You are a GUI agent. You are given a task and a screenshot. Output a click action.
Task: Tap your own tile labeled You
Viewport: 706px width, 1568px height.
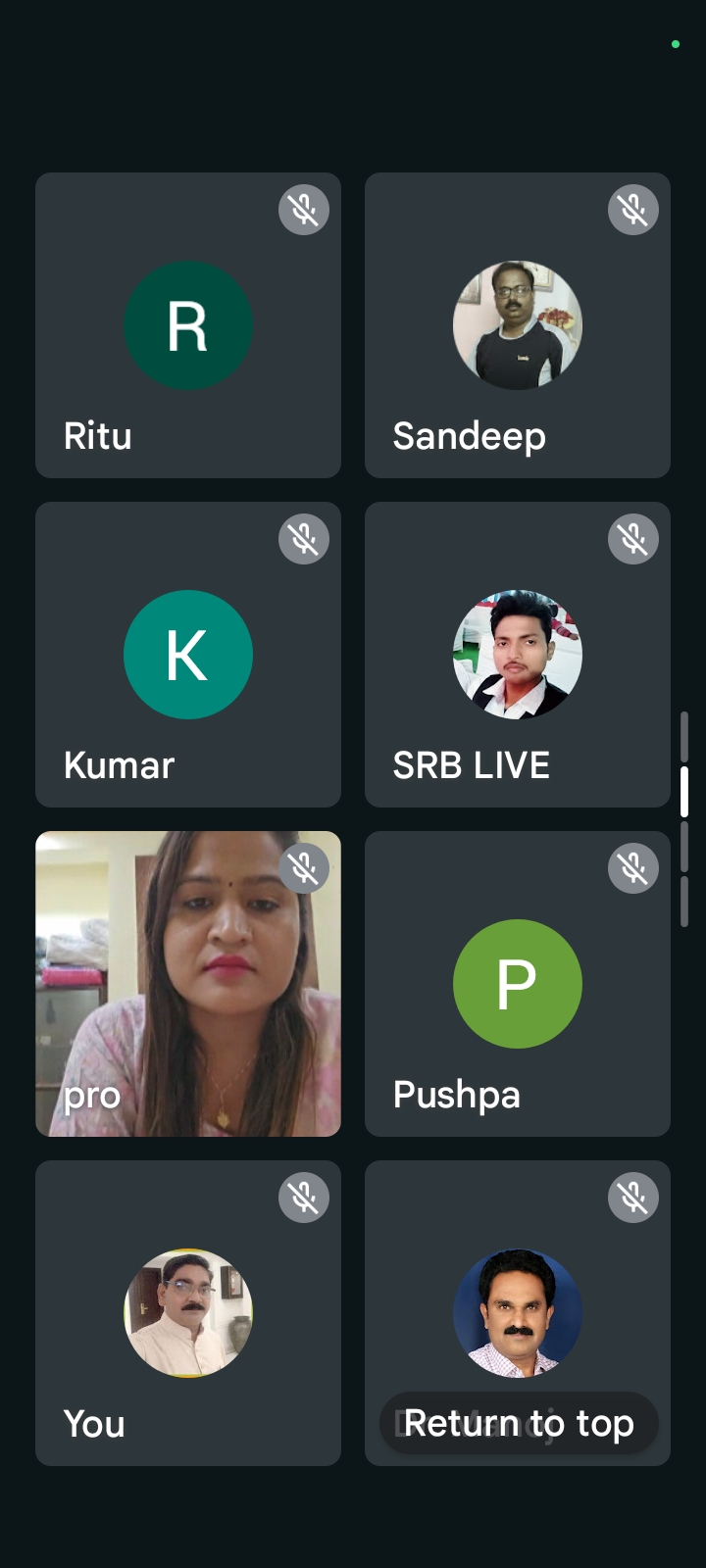pos(187,1313)
